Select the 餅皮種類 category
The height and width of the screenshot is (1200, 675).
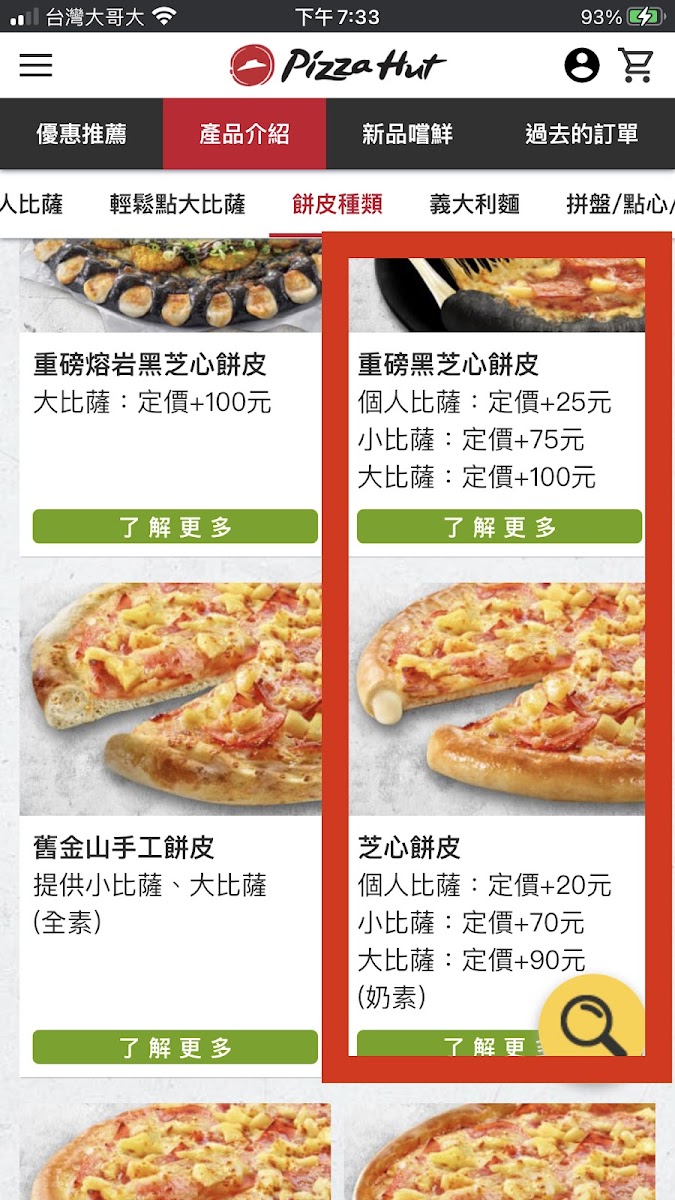tap(337, 204)
